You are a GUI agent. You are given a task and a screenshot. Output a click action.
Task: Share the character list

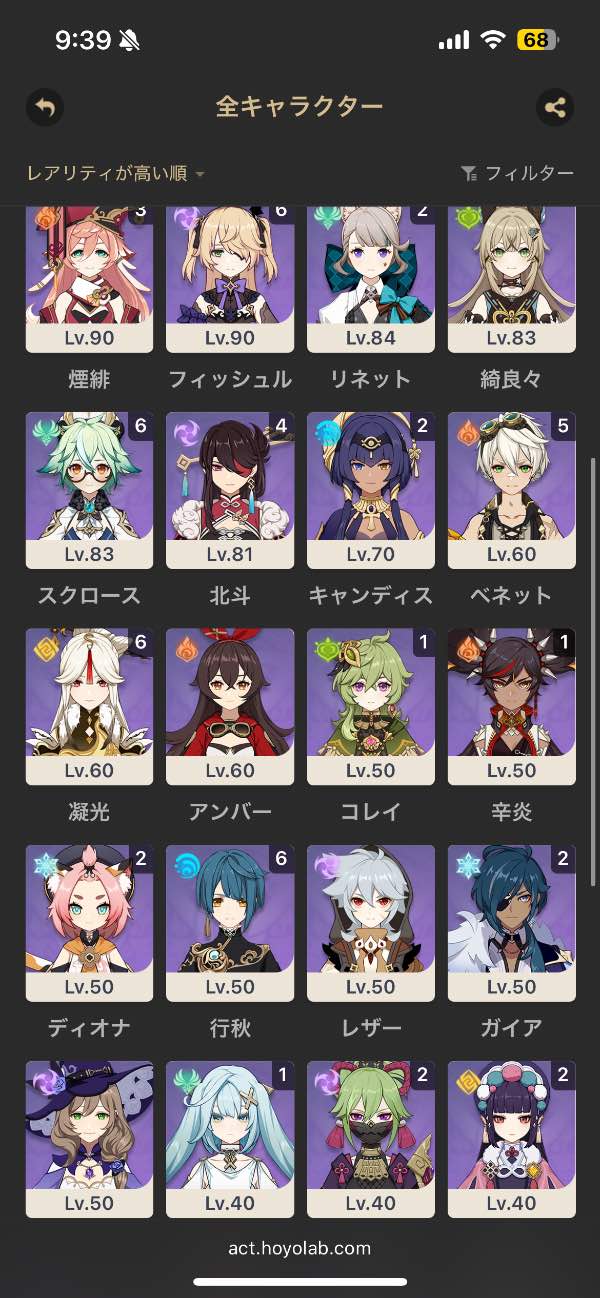555,107
